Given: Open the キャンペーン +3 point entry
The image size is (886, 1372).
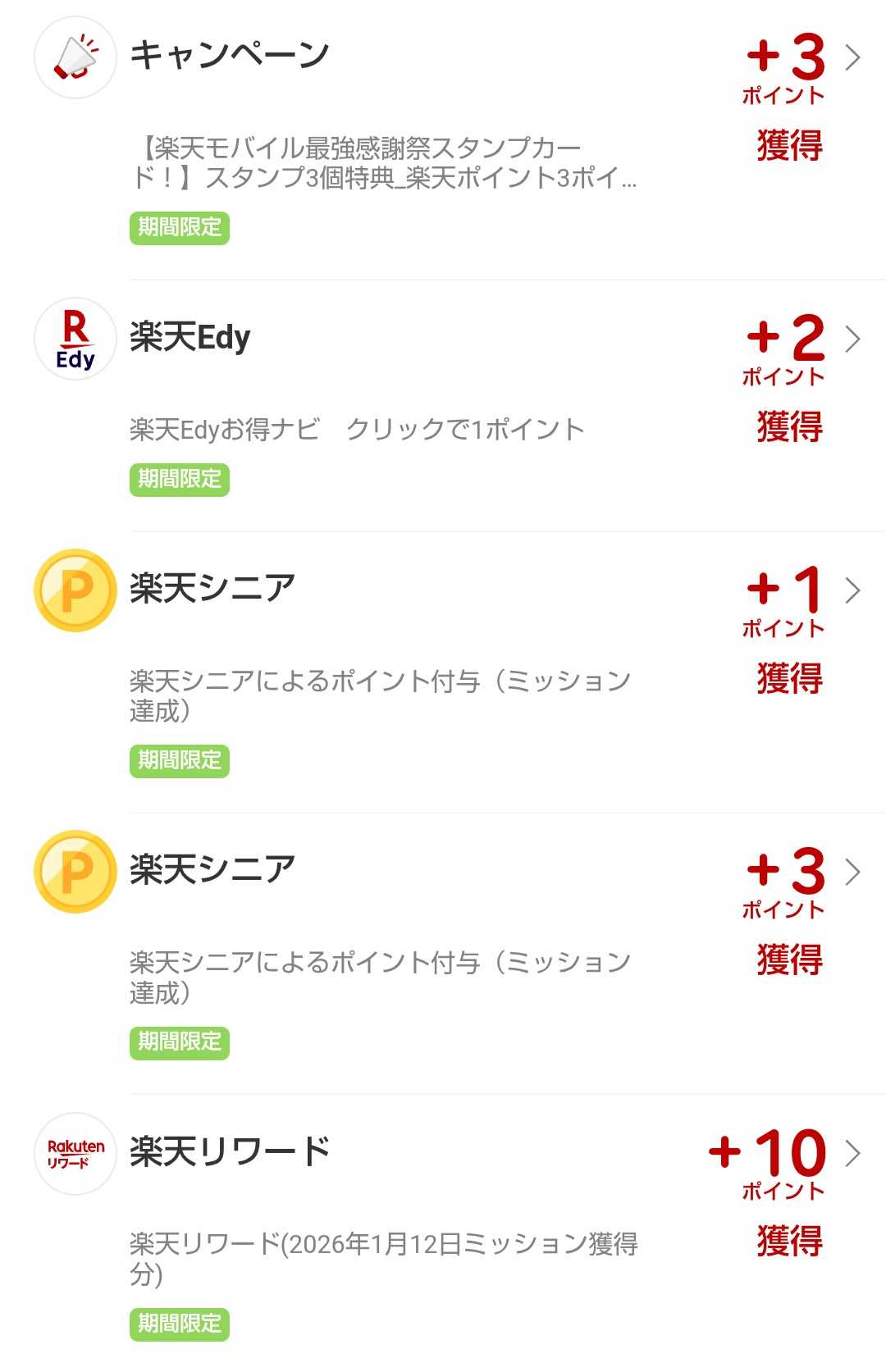Looking at the screenshot, I should pyautogui.click(x=852, y=57).
